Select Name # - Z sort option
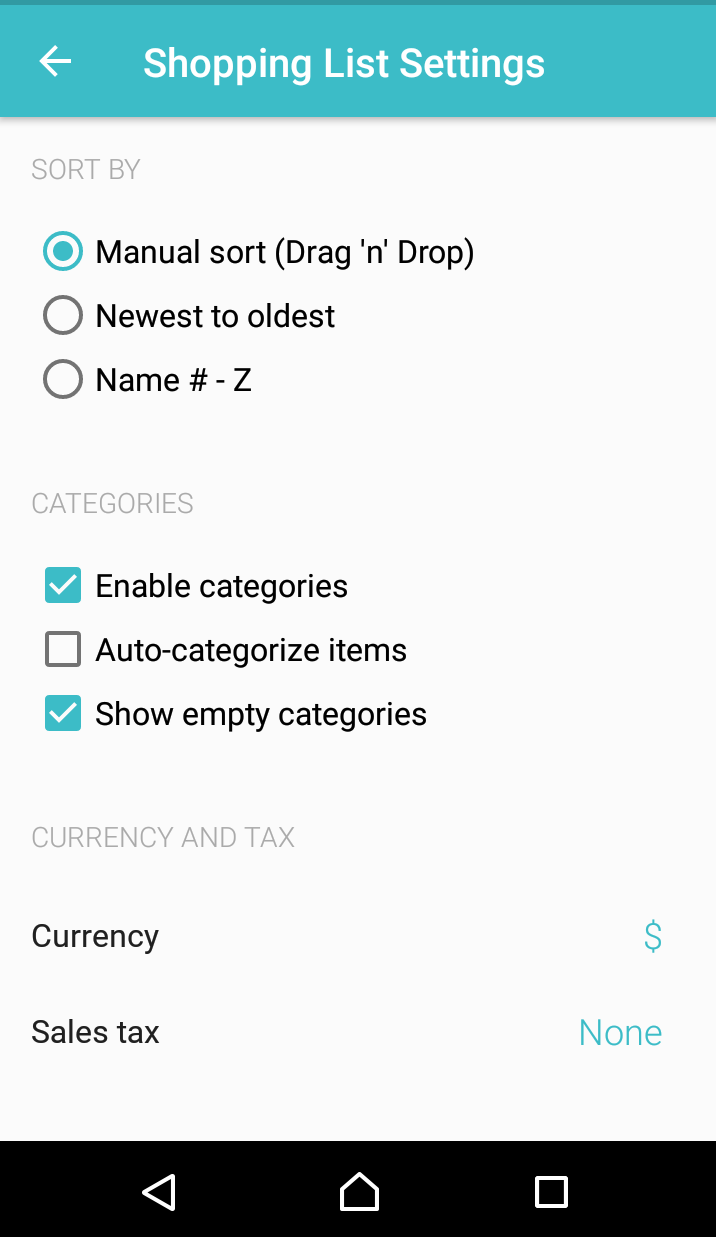 [147, 380]
